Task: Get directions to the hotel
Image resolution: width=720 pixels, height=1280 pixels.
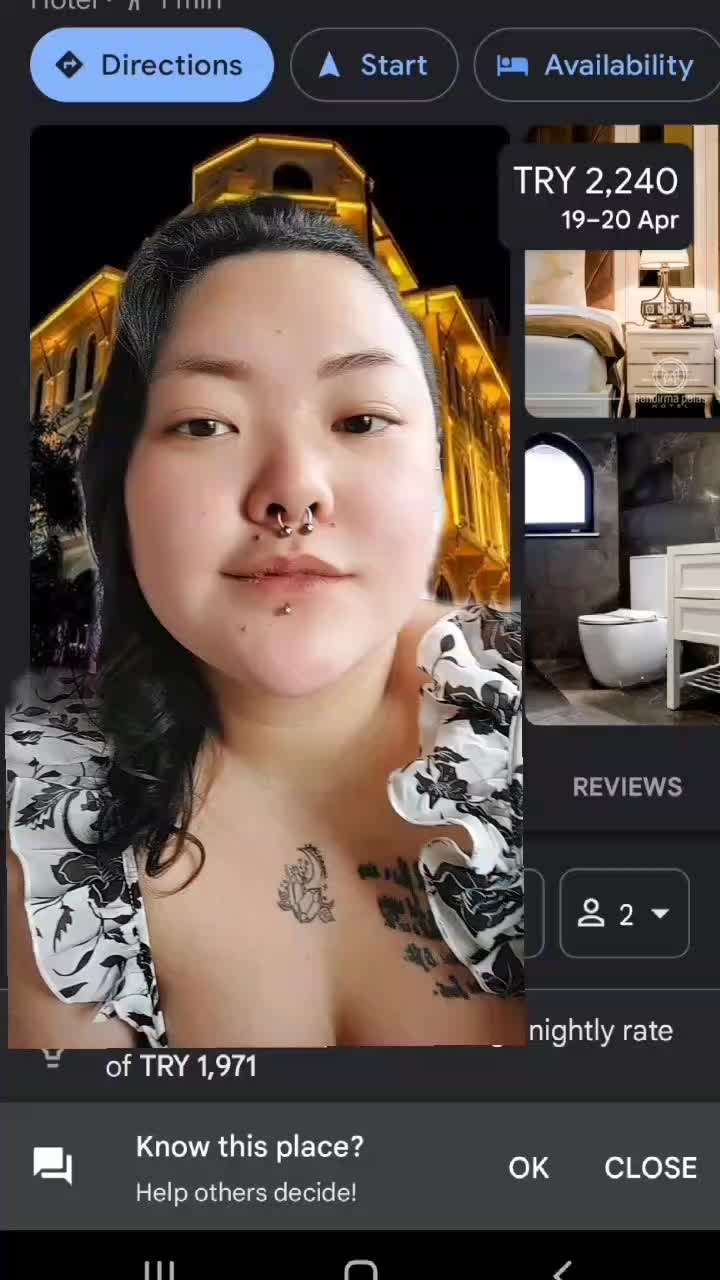Action: (152, 65)
